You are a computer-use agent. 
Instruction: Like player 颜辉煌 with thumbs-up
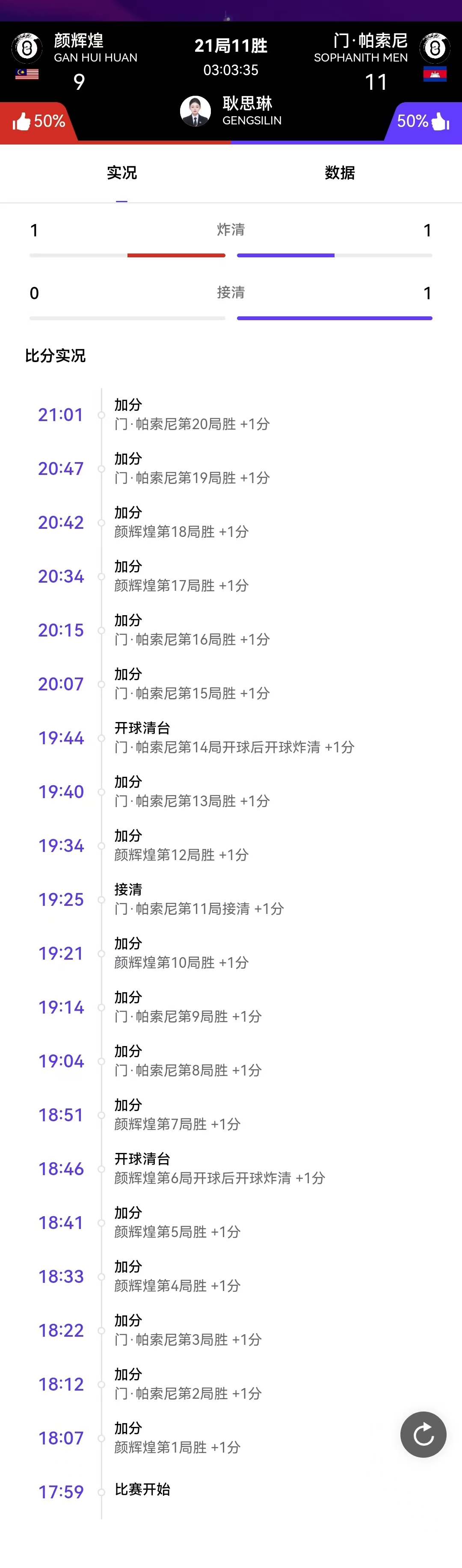pyautogui.click(x=22, y=122)
